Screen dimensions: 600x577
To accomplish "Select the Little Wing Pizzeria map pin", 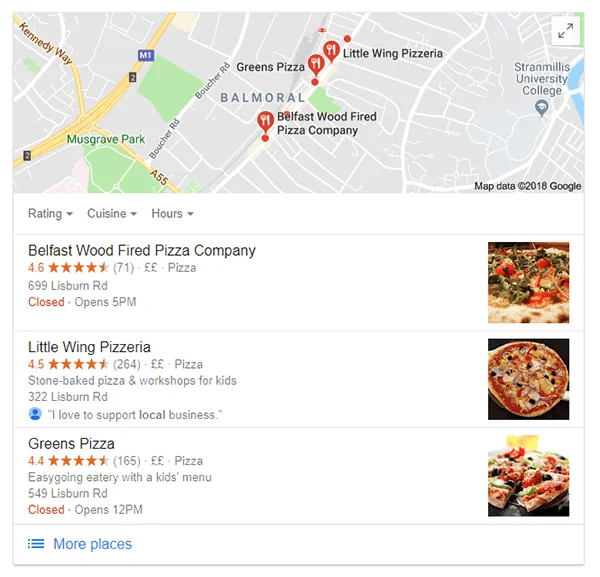I will click(x=331, y=54).
